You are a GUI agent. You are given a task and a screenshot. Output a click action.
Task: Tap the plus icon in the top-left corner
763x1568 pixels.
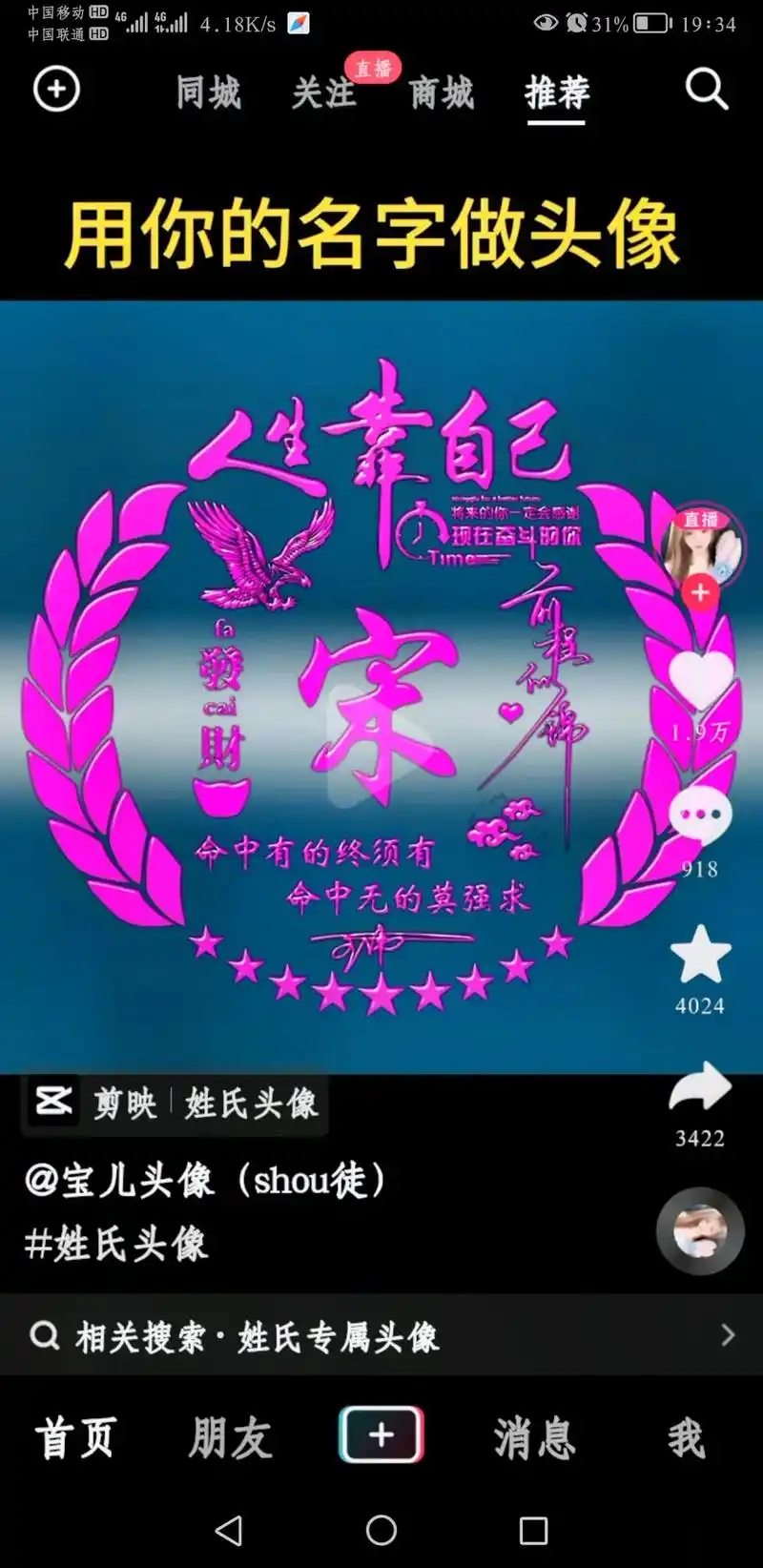click(56, 89)
